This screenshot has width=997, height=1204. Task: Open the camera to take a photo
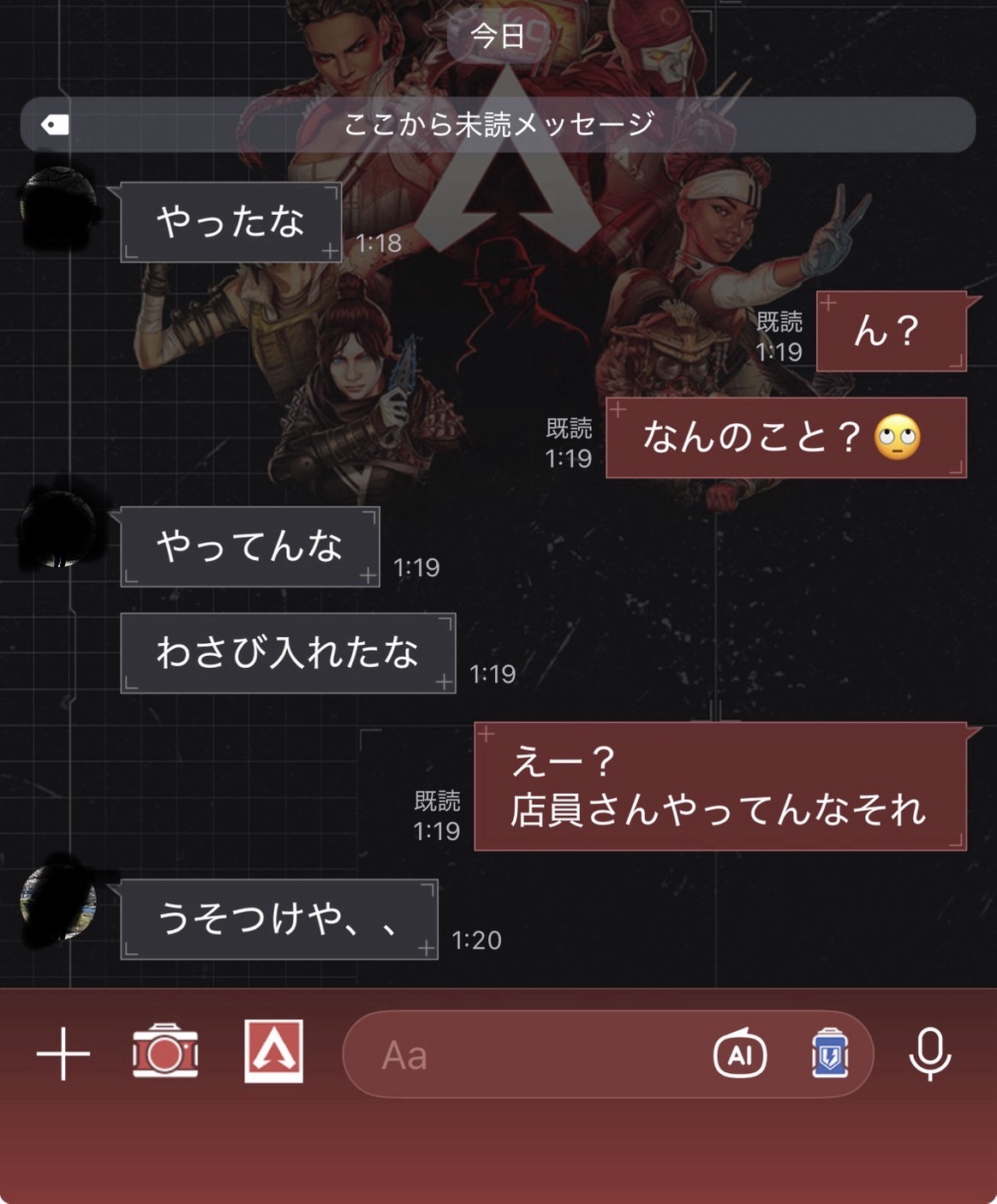[x=165, y=1051]
